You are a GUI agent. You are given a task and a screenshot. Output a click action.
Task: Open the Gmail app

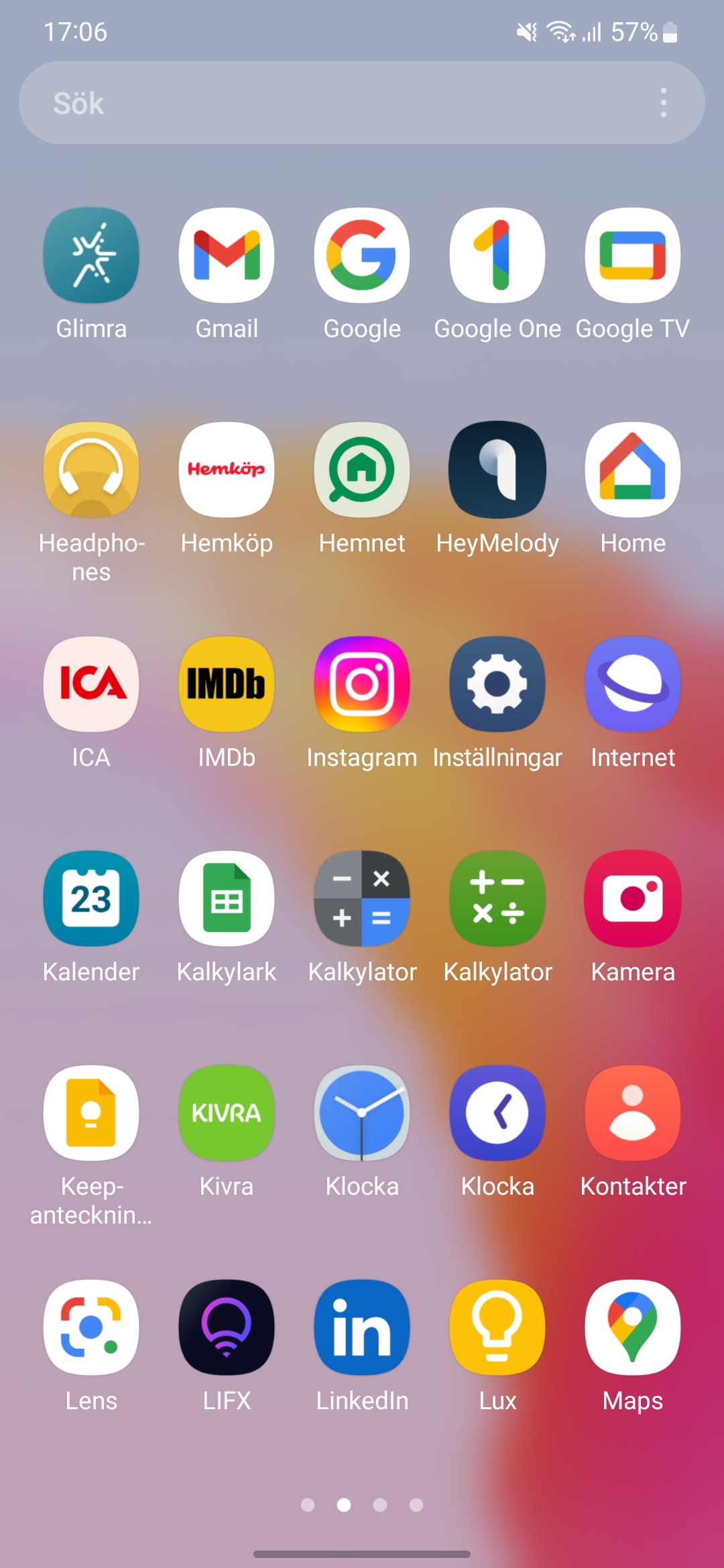227,255
